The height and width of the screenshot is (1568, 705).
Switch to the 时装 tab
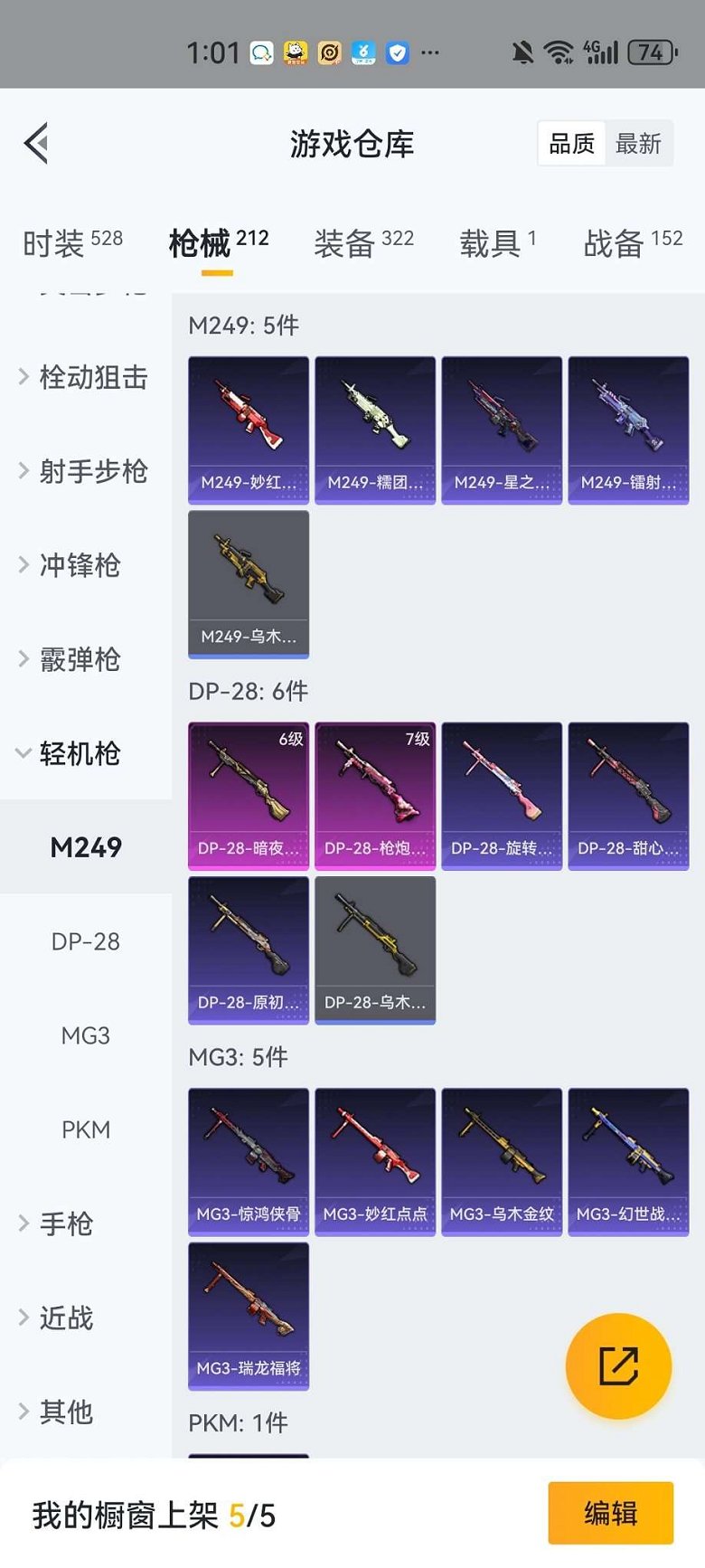pyautogui.click(x=71, y=242)
